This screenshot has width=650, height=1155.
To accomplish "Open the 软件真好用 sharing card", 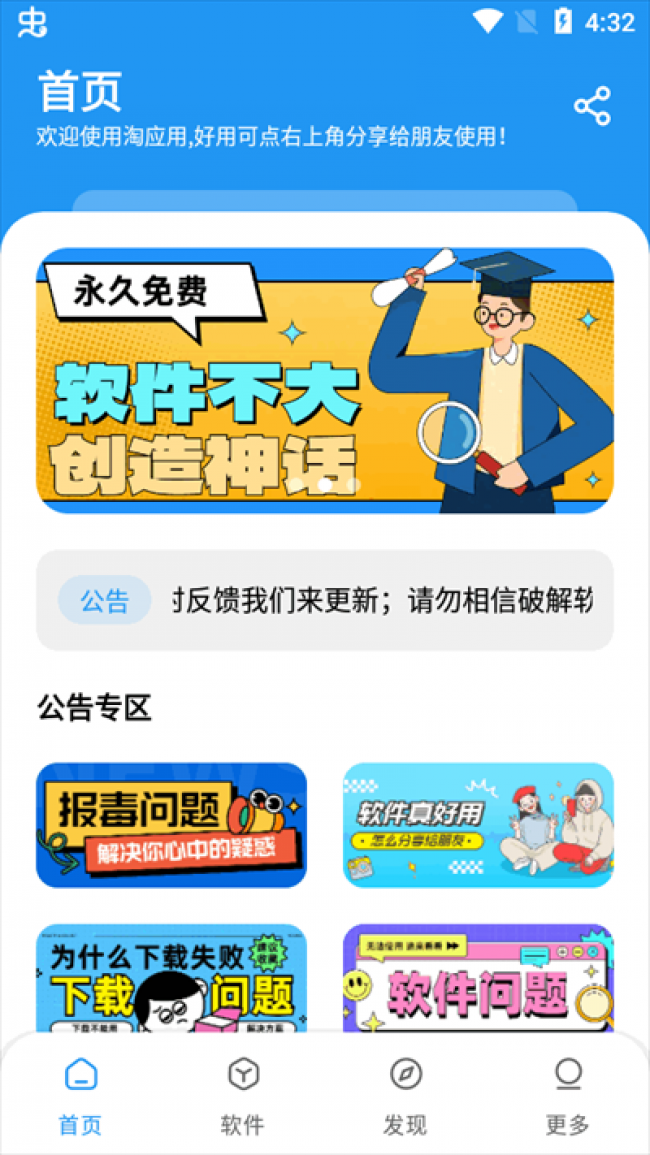I will pos(478,825).
